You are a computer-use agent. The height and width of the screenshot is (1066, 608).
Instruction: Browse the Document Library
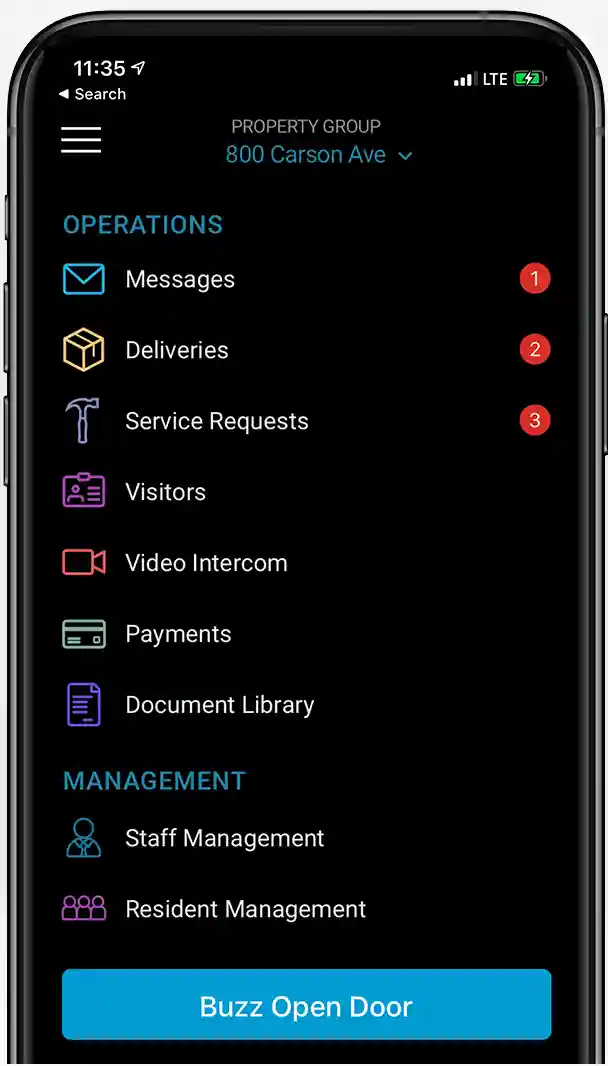pos(219,705)
